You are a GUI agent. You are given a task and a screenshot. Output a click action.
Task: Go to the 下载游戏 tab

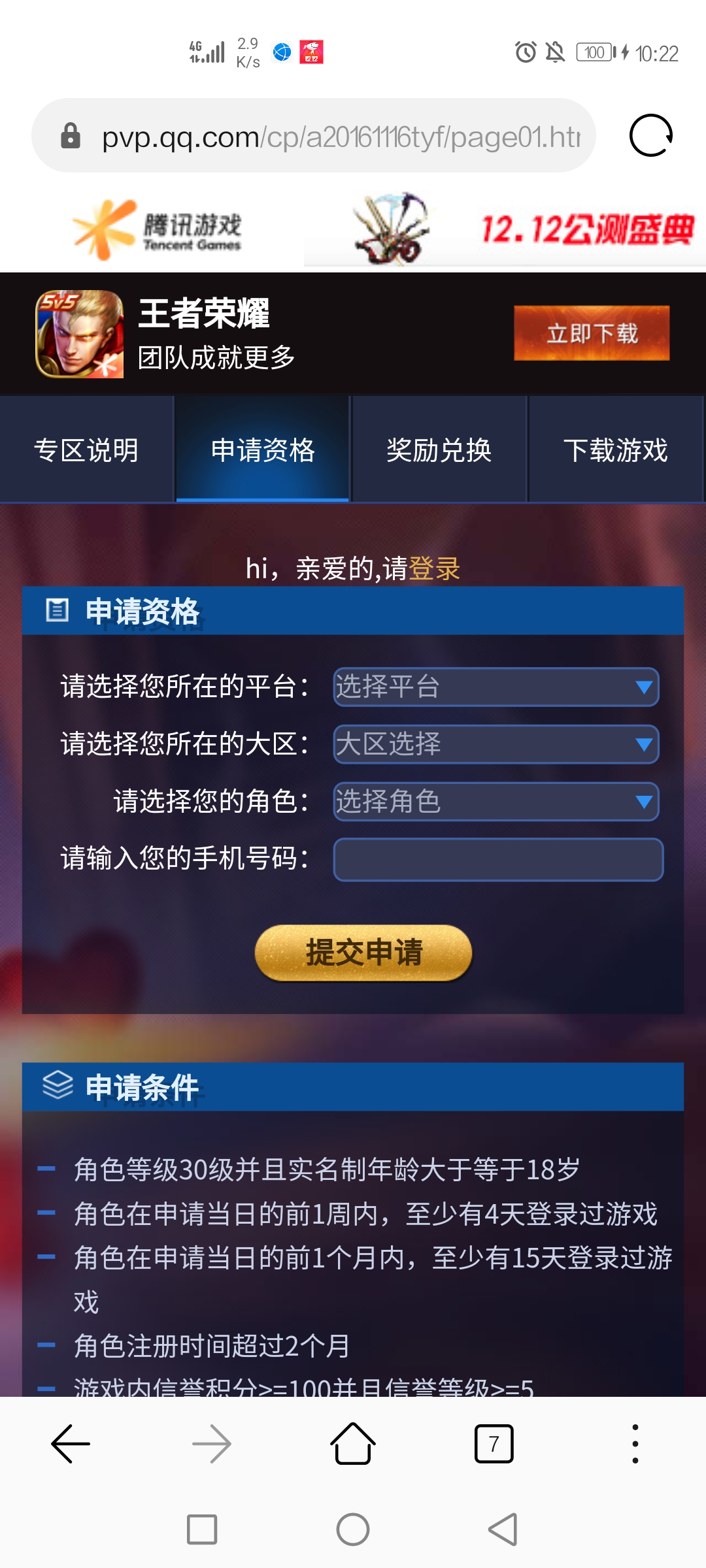[x=616, y=450]
